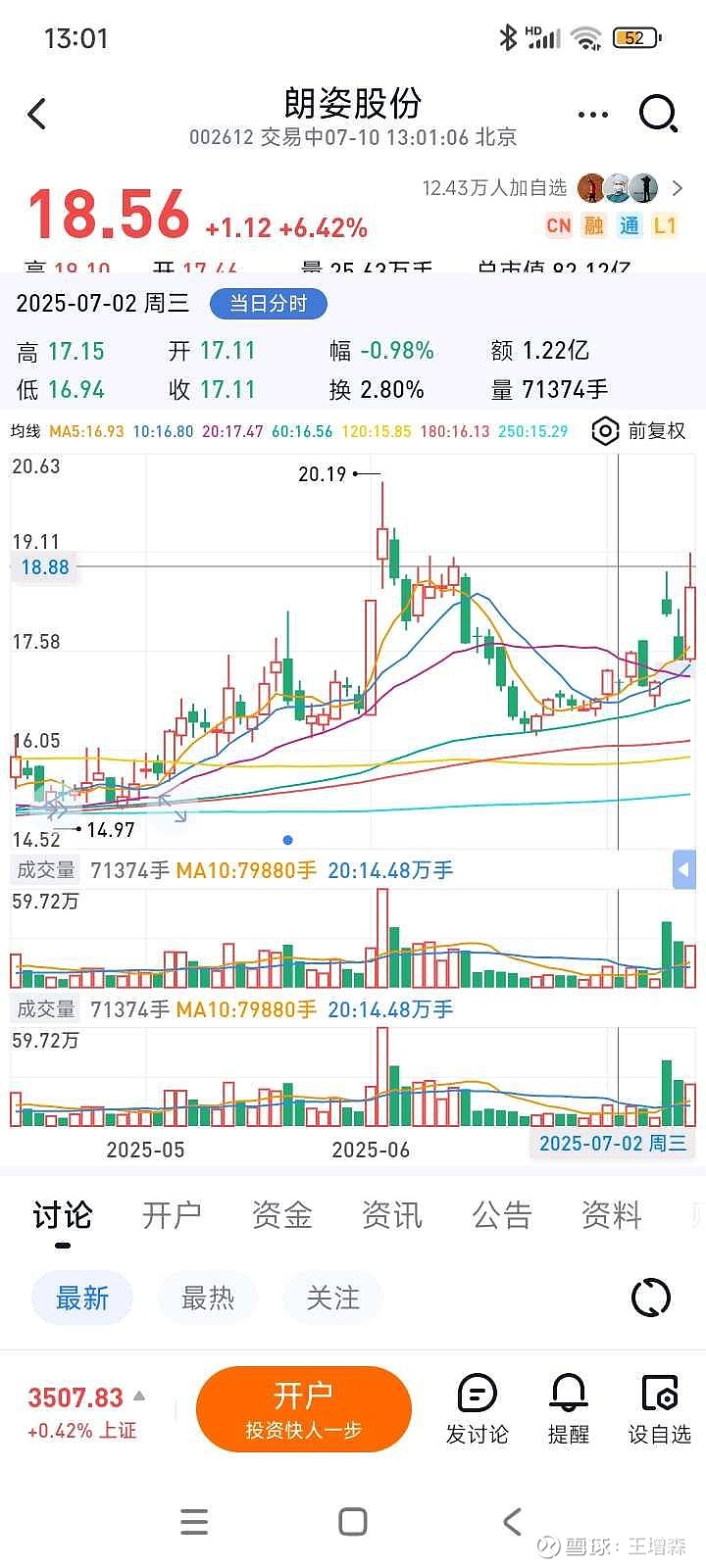Open the three-dot overflow menu
The width and height of the screenshot is (706, 1568).
(x=592, y=115)
